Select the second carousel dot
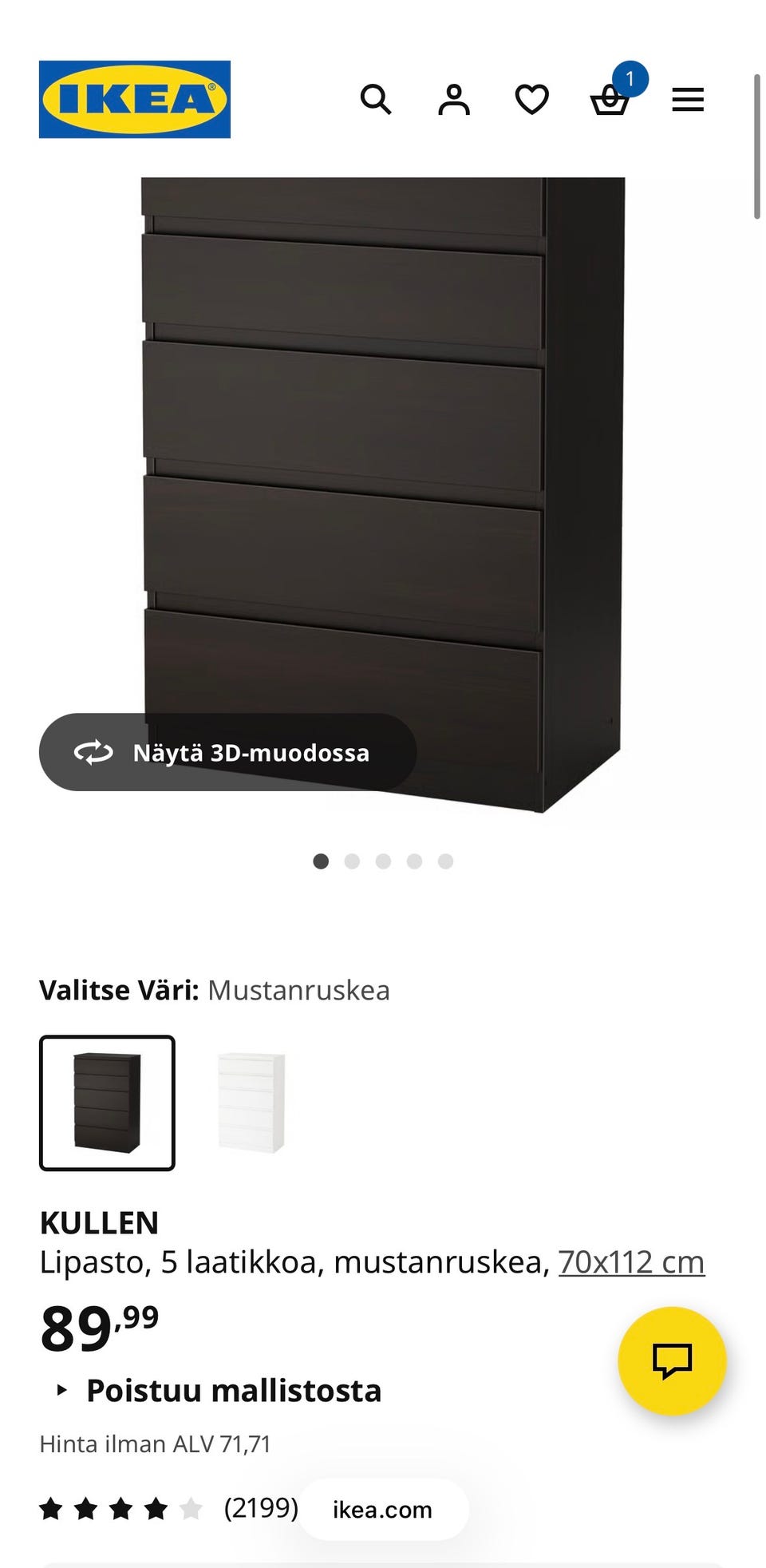The width and height of the screenshot is (766, 1568). point(353,861)
